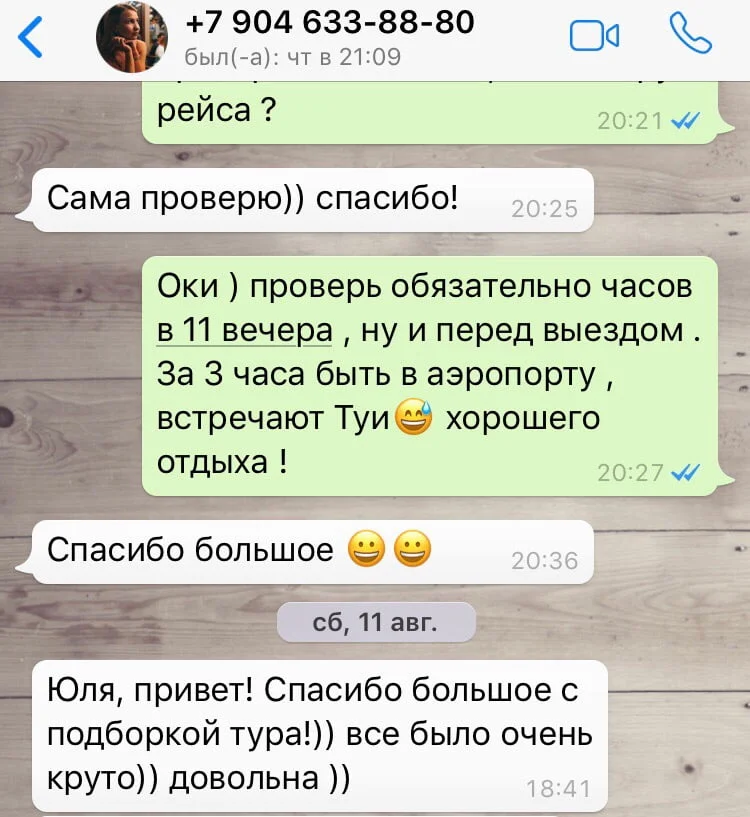
Task: Open the contact's profile photo
Action: pos(130,38)
